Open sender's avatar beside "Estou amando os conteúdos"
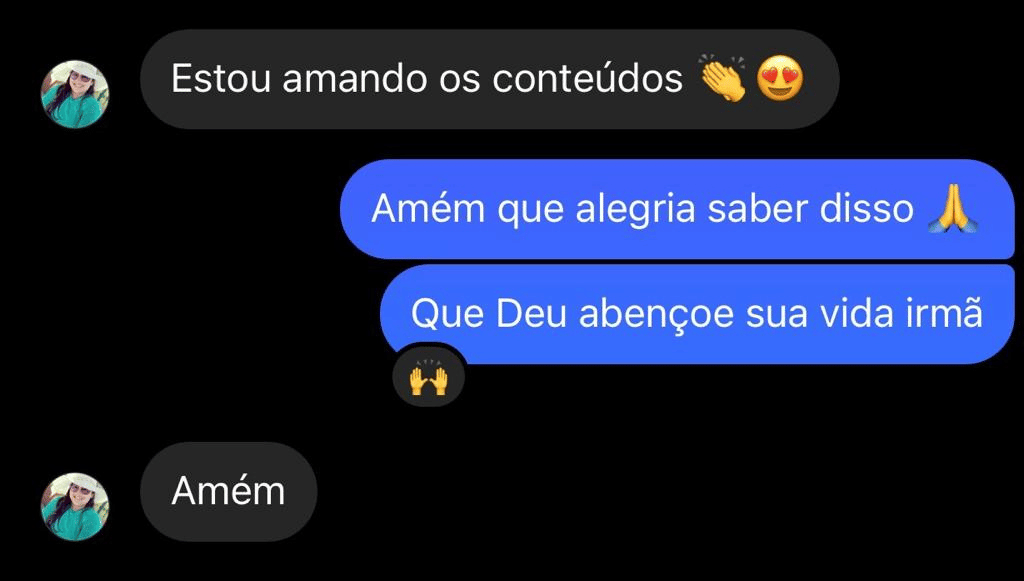The width and height of the screenshot is (1024, 581). point(74,95)
